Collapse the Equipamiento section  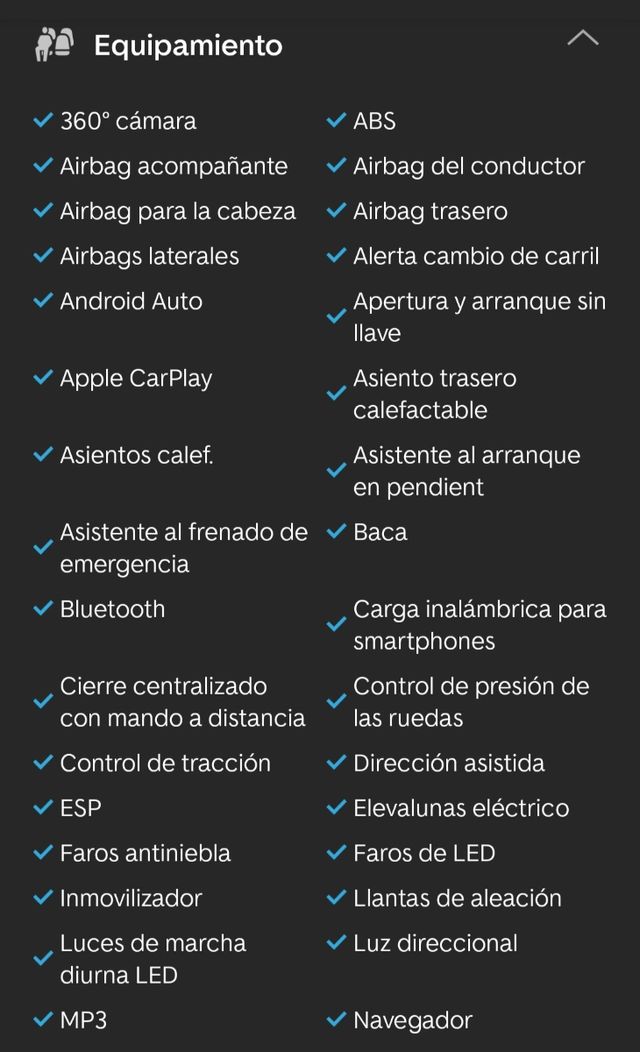582,40
